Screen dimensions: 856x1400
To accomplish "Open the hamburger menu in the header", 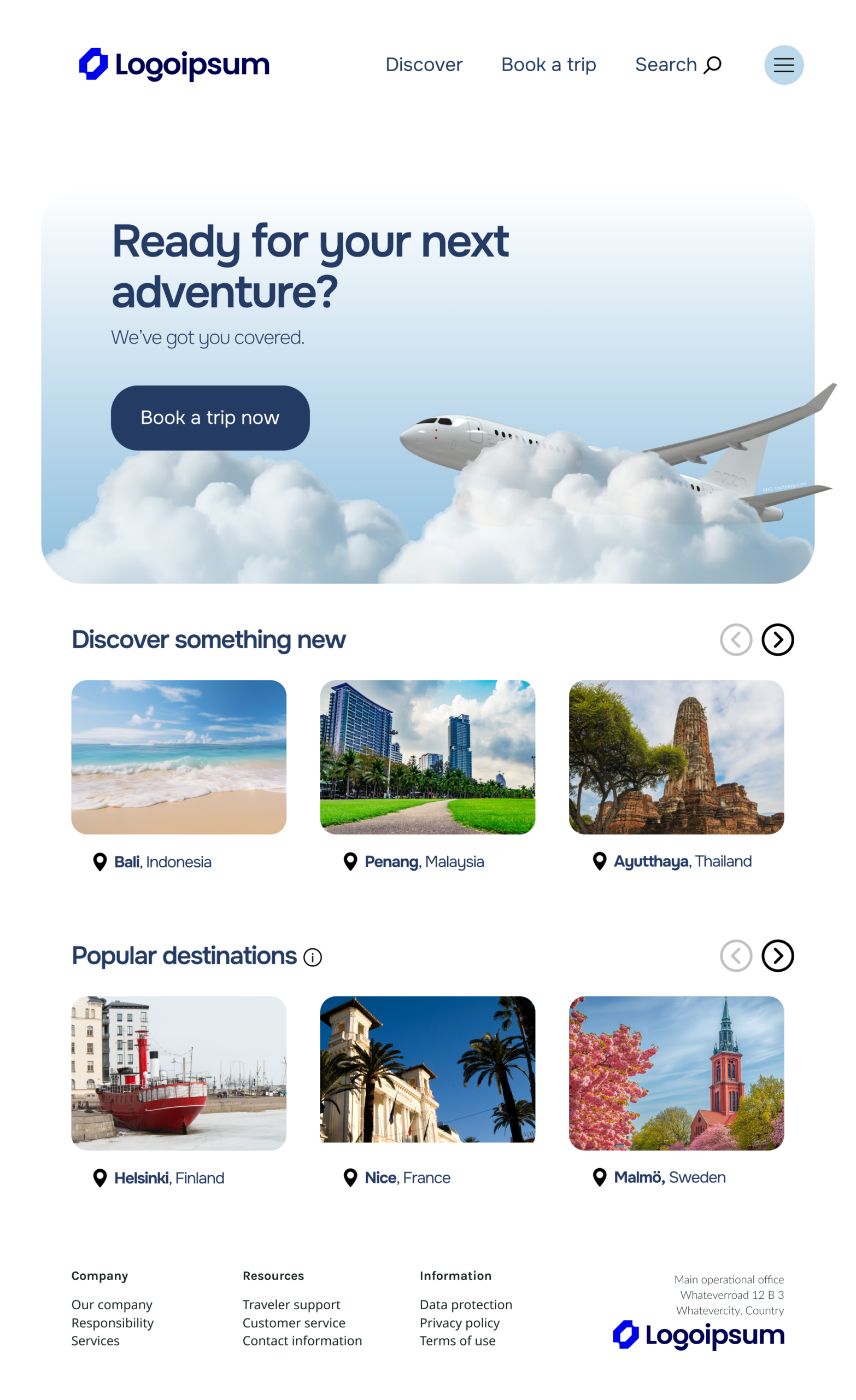I will coord(784,64).
